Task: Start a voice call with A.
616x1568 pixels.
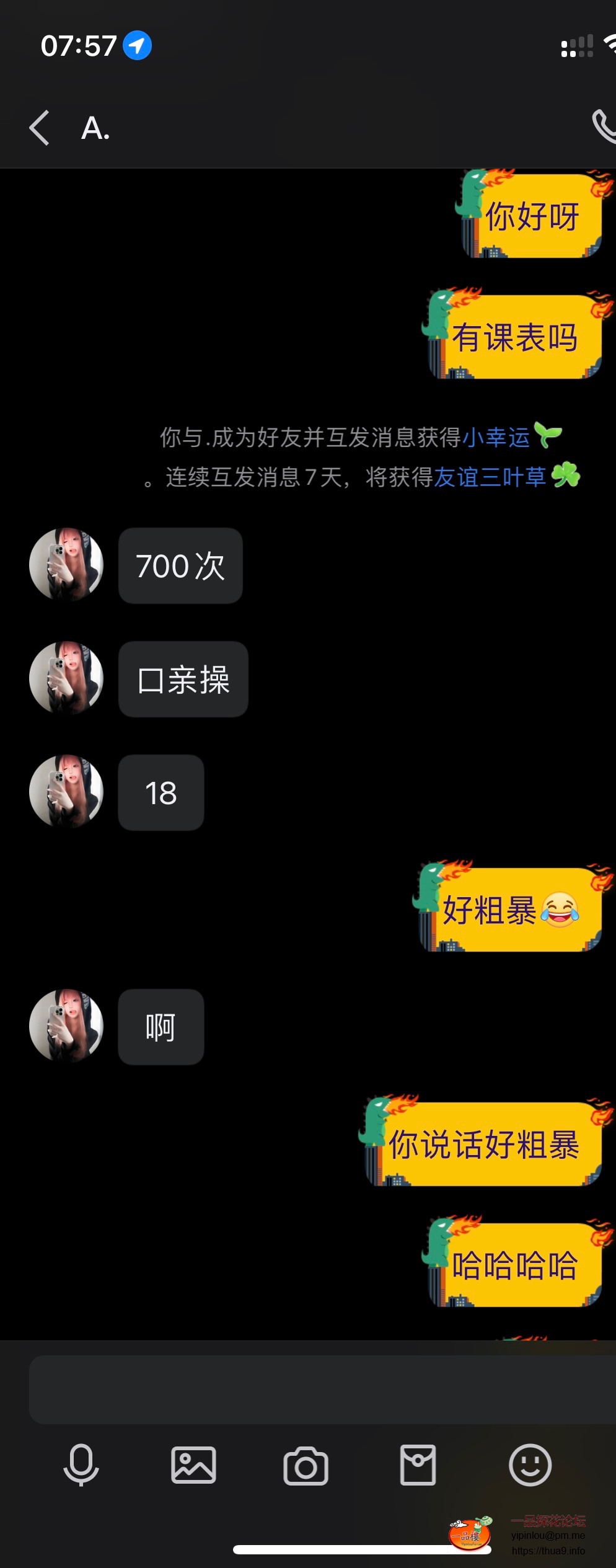Action: pos(603,126)
